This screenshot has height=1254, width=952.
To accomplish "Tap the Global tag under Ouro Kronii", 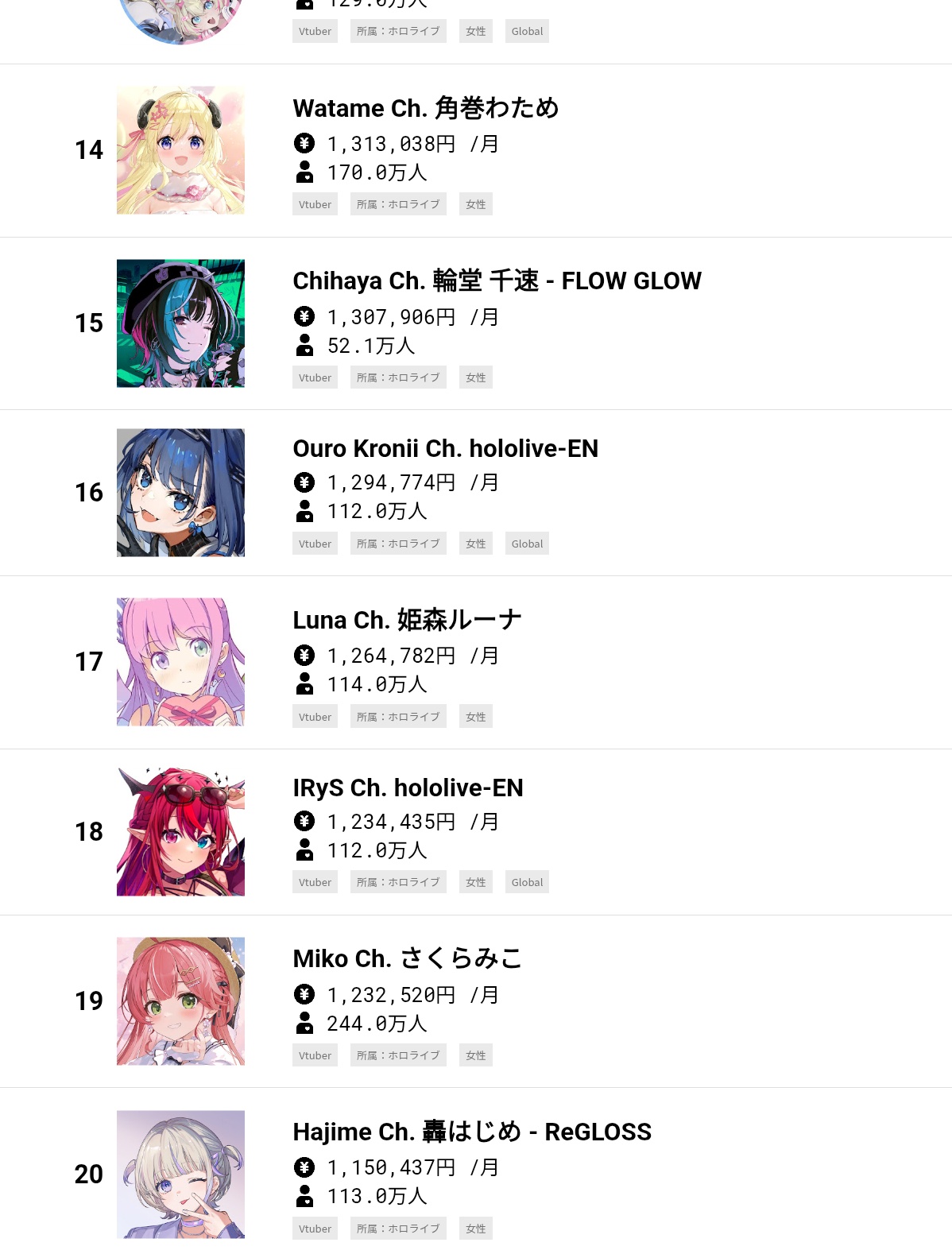I will [x=527, y=544].
